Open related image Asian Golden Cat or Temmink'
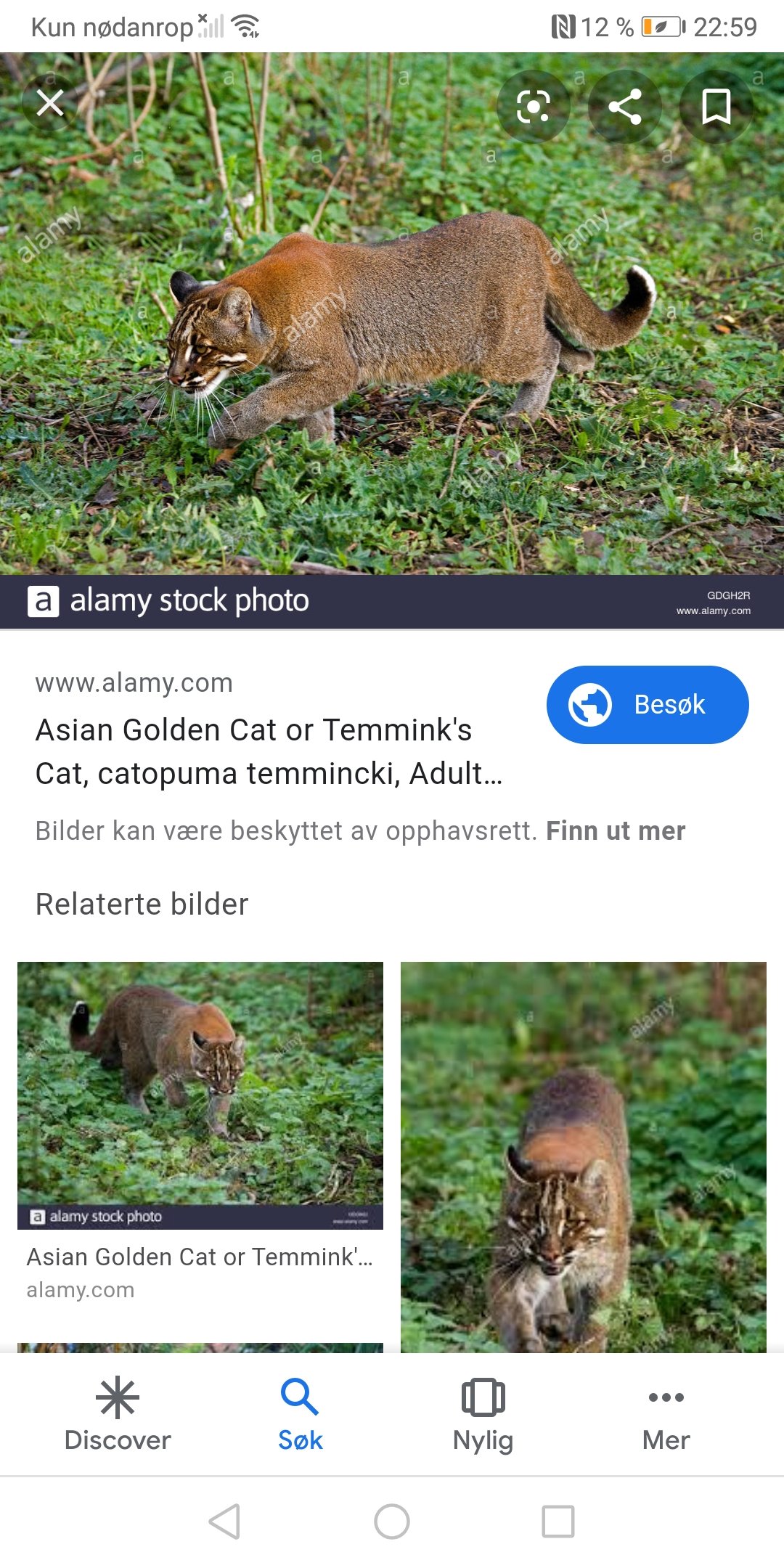784x1568 pixels. click(200, 1095)
